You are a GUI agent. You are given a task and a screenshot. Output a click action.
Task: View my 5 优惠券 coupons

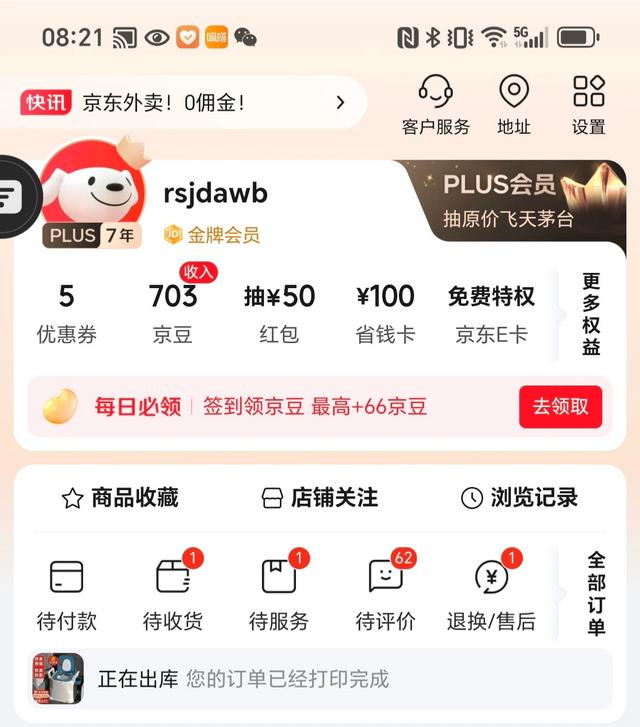click(67, 313)
